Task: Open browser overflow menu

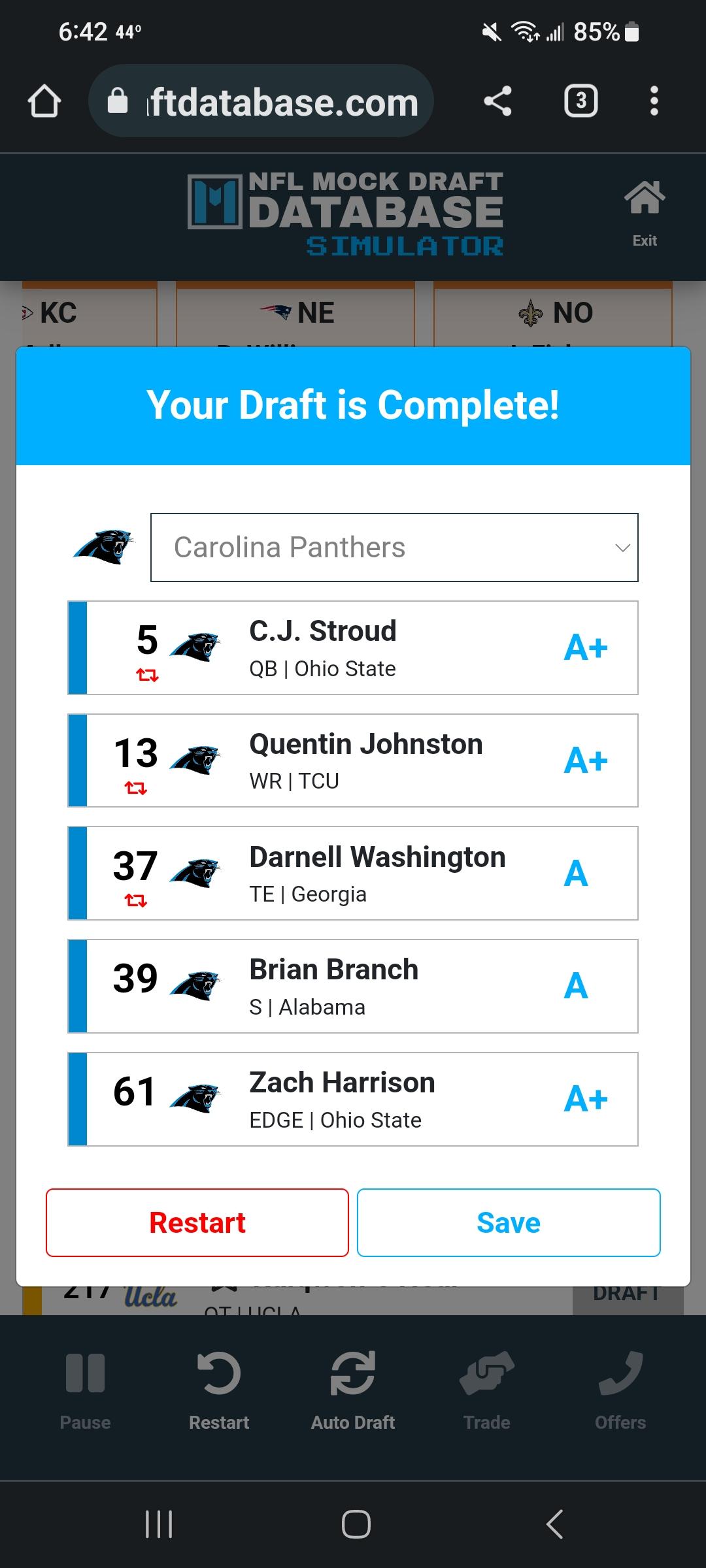Action: tap(654, 101)
